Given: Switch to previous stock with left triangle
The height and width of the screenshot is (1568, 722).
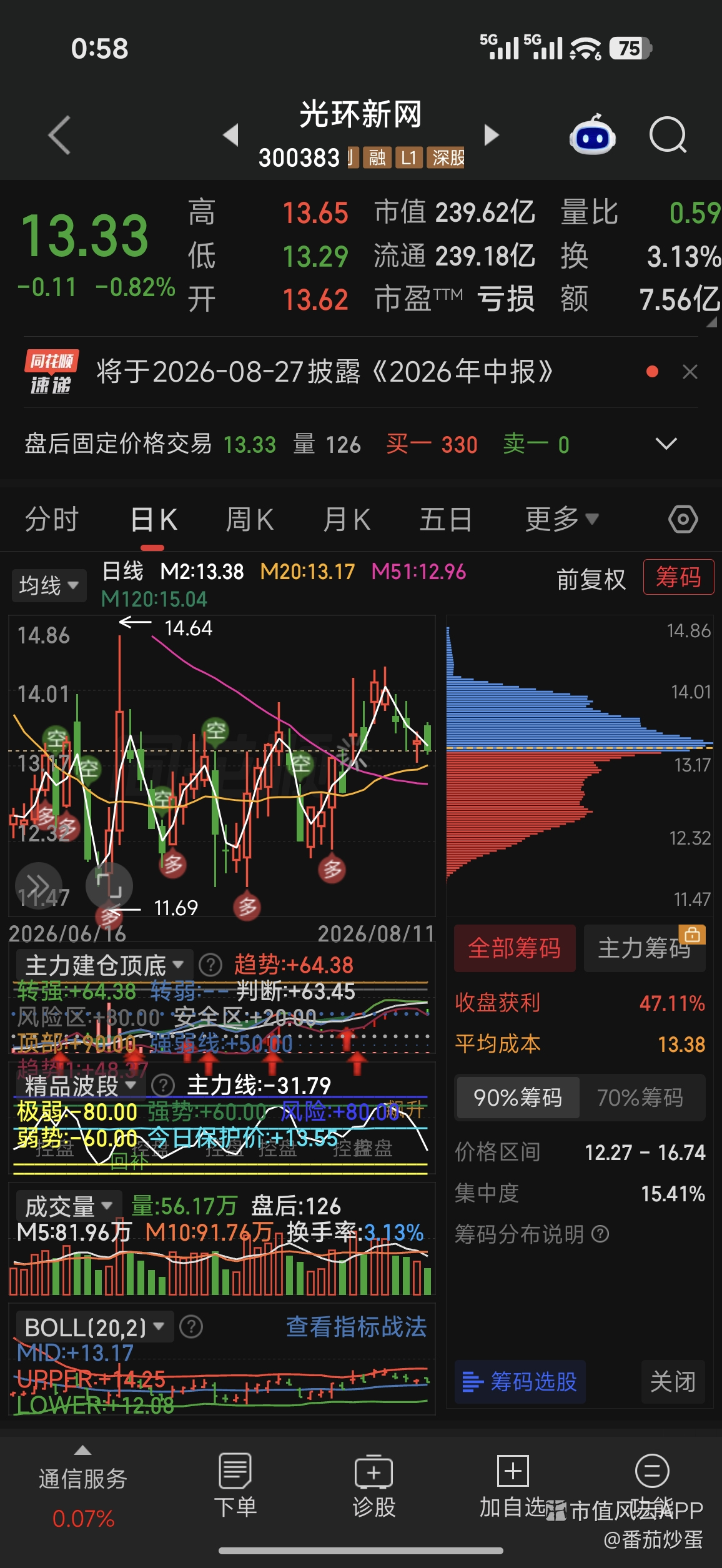Looking at the screenshot, I should coord(231,135).
